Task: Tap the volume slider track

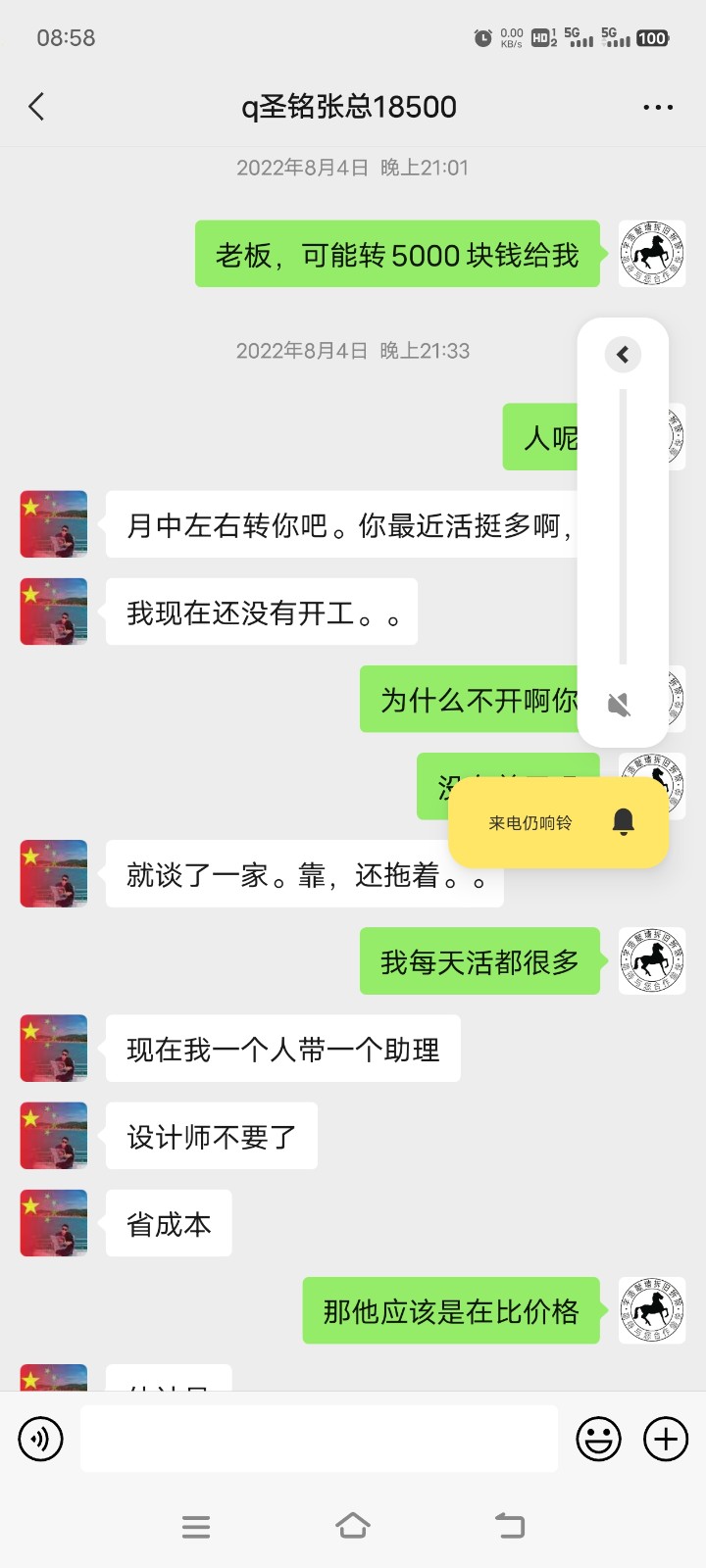Action: [x=623, y=527]
